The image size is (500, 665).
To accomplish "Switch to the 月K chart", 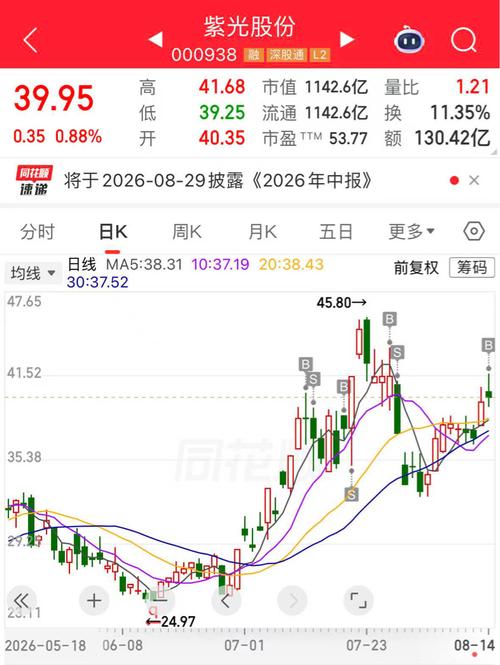I will click(x=263, y=232).
